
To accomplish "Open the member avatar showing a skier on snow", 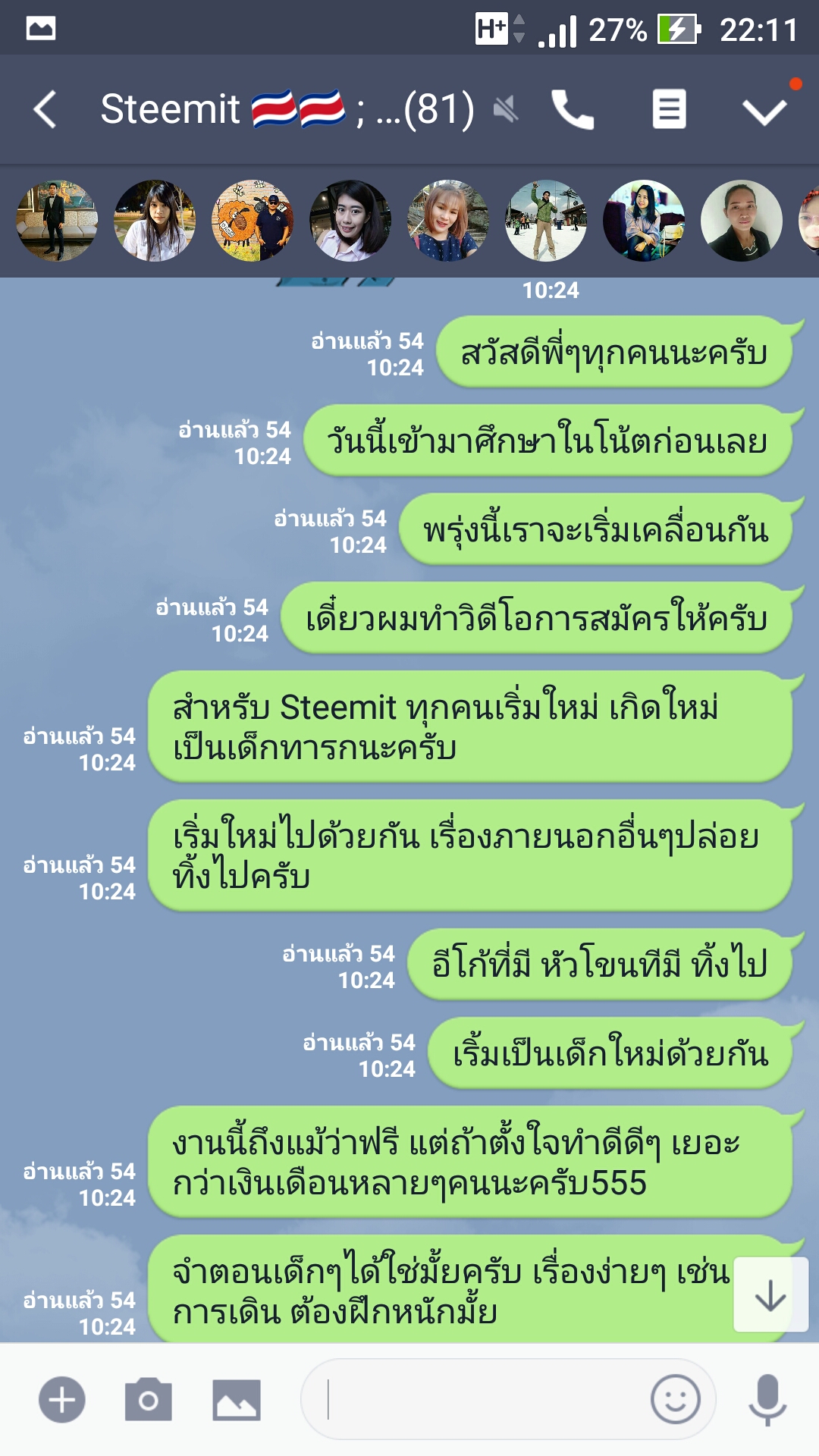I will click(x=546, y=221).
